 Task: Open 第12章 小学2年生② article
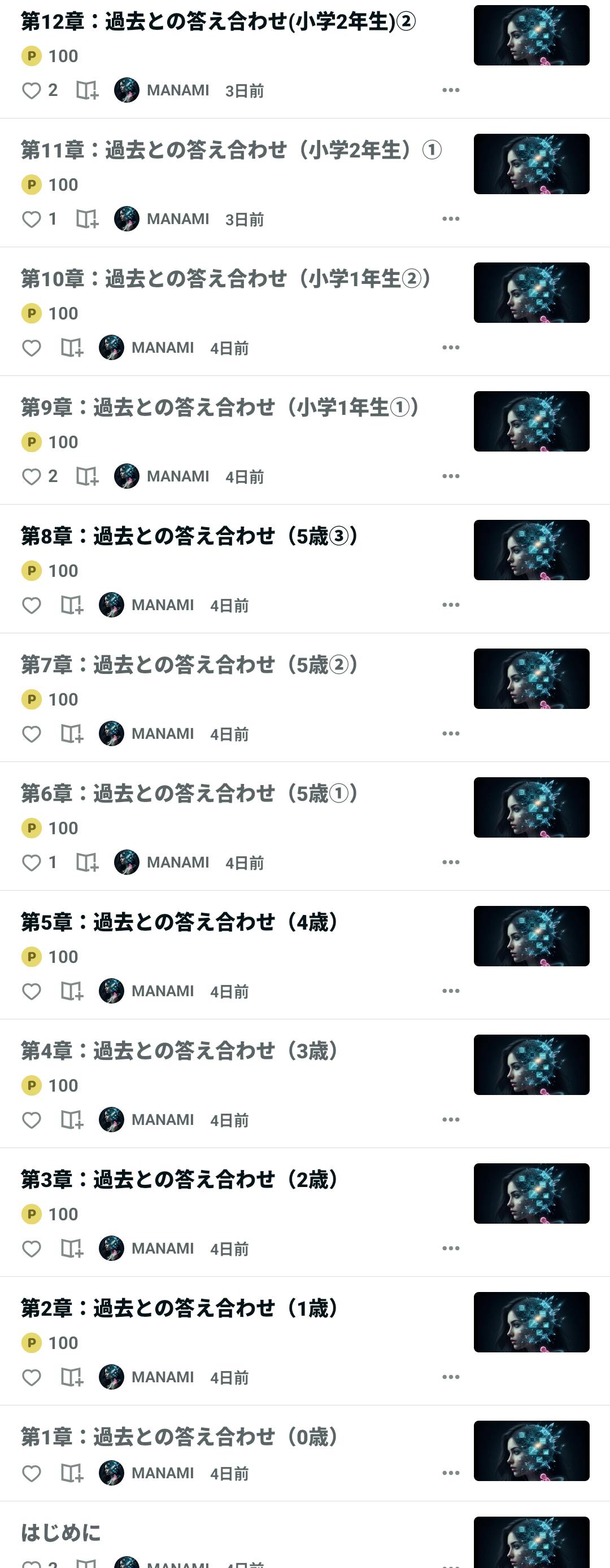(x=218, y=22)
